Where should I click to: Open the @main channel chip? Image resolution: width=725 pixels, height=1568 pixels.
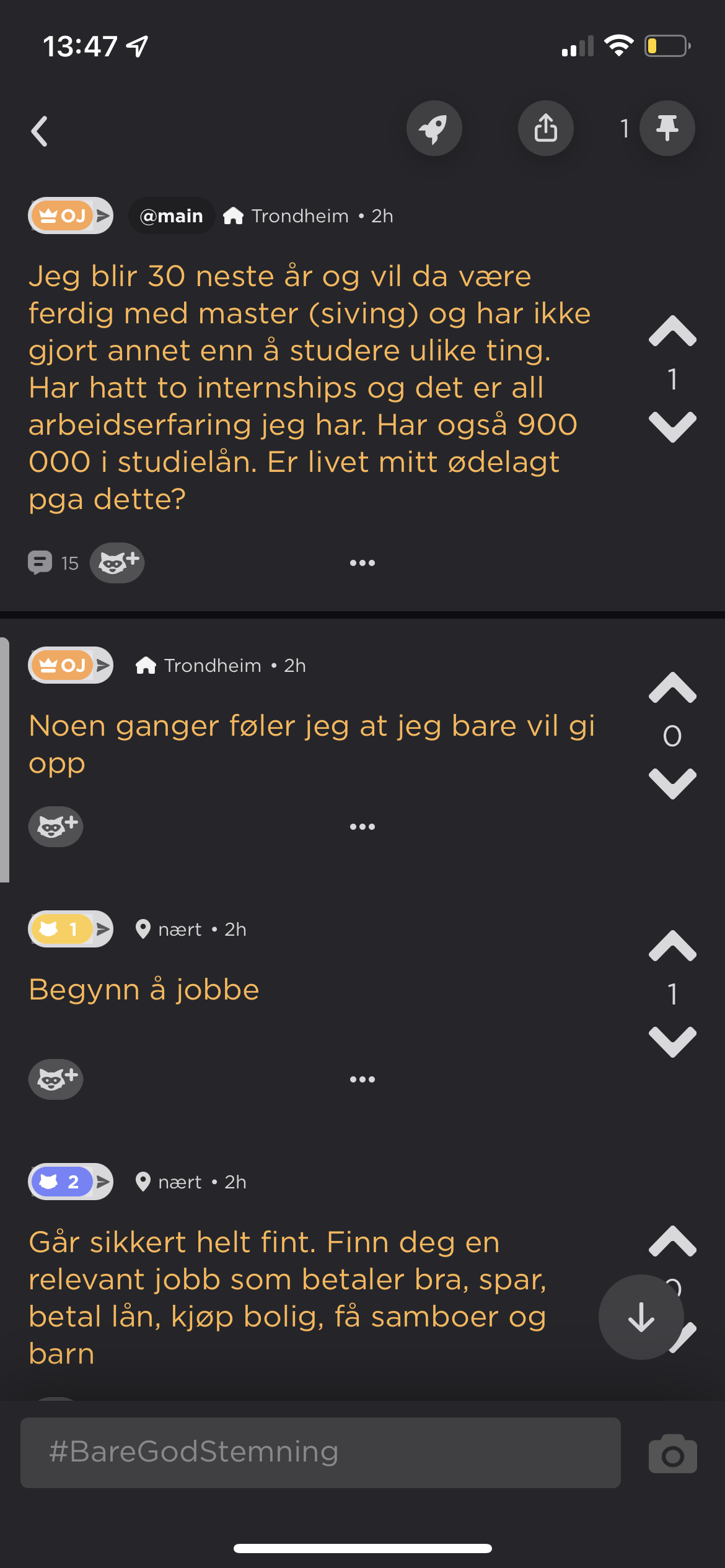[172, 216]
